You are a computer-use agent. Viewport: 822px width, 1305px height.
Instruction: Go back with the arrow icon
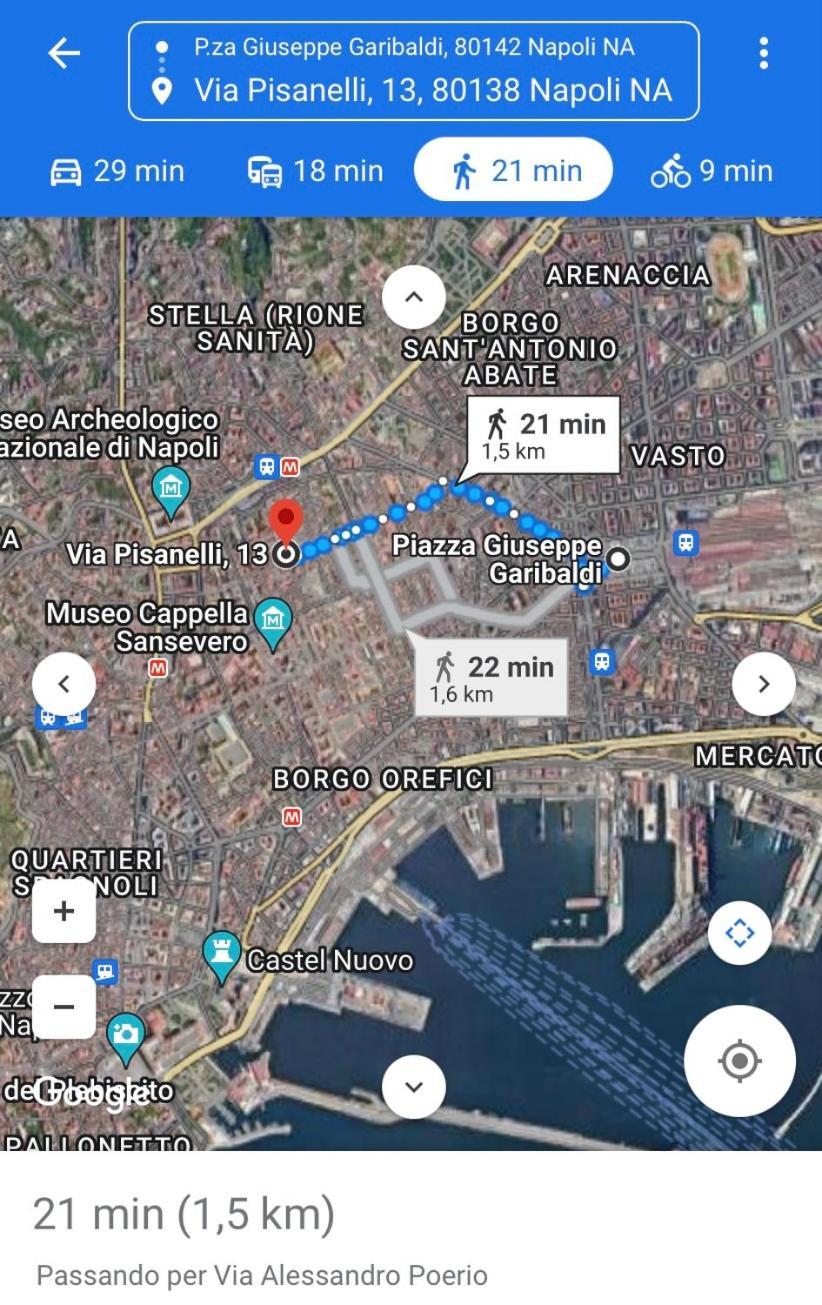tap(64, 53)
